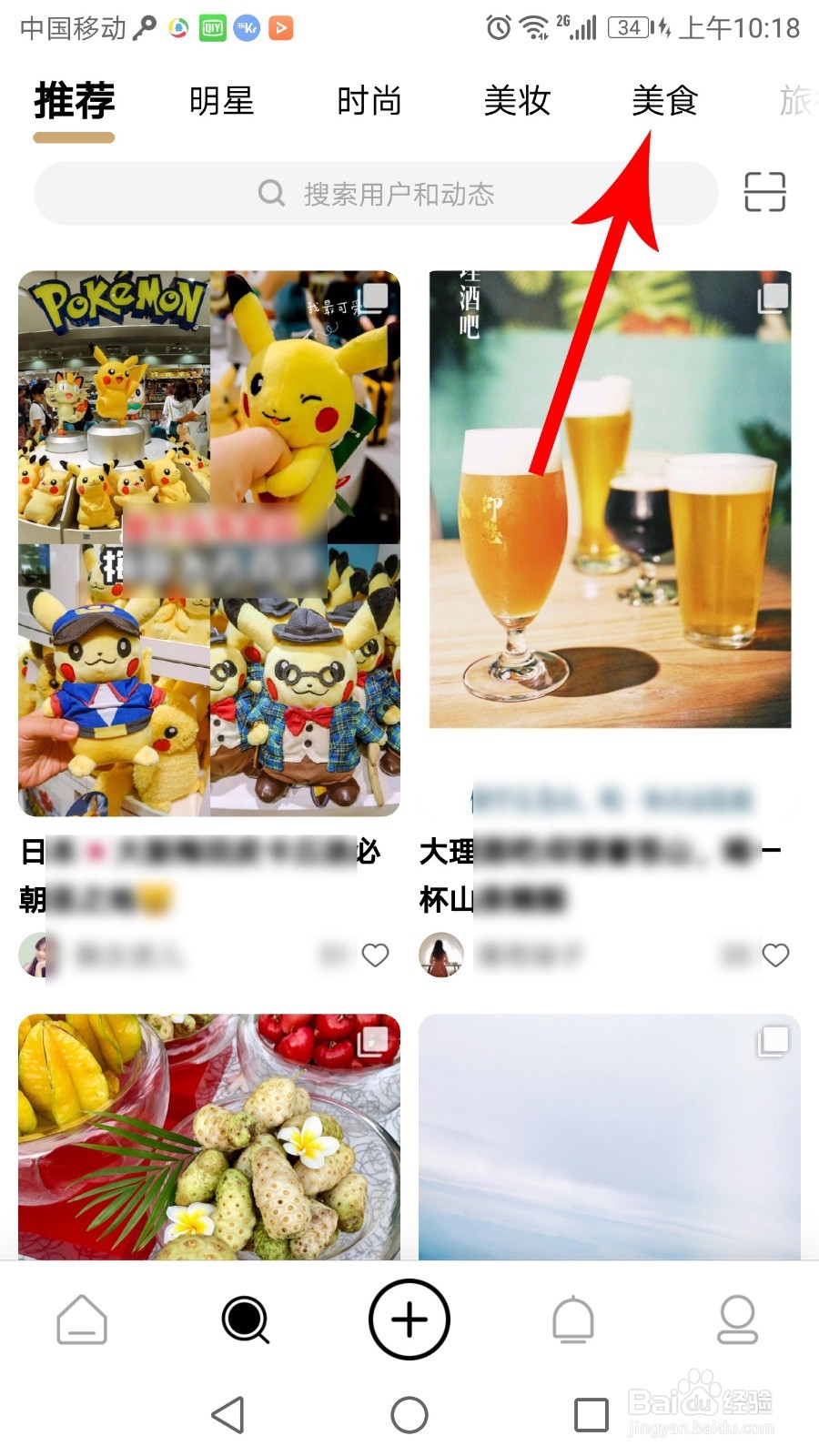Viewport: 819px width, 1456px height.
Task: Open the scan icon beside the search bar
Action: click(x=764, y=193)
